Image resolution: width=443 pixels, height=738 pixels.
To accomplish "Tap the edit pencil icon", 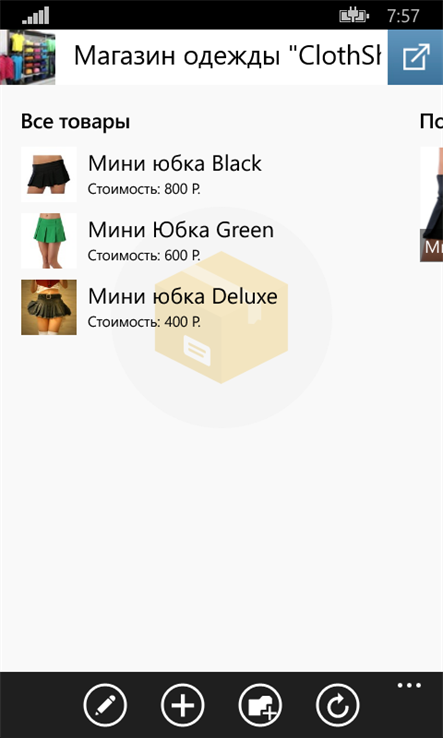I will tap(105, 705).
